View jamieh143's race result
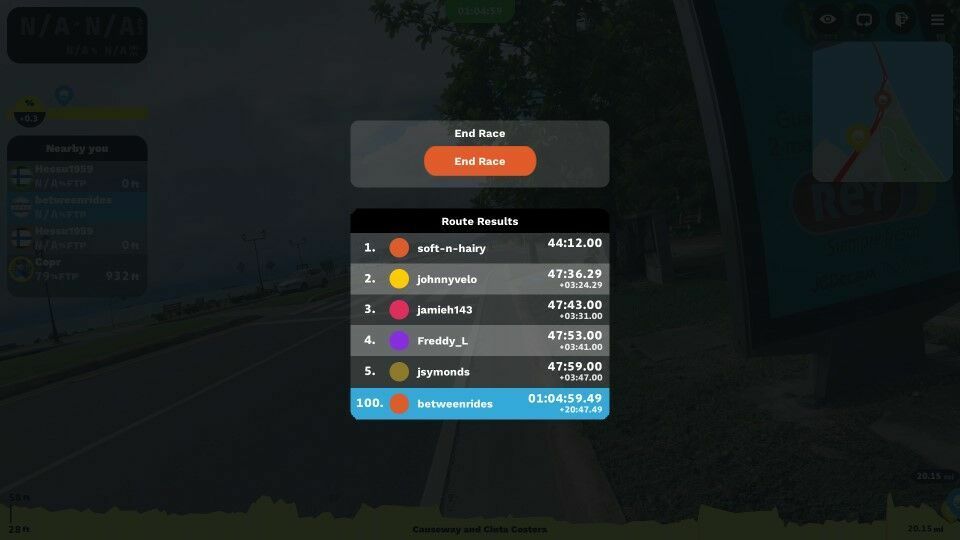 click(x=480, y=310)
